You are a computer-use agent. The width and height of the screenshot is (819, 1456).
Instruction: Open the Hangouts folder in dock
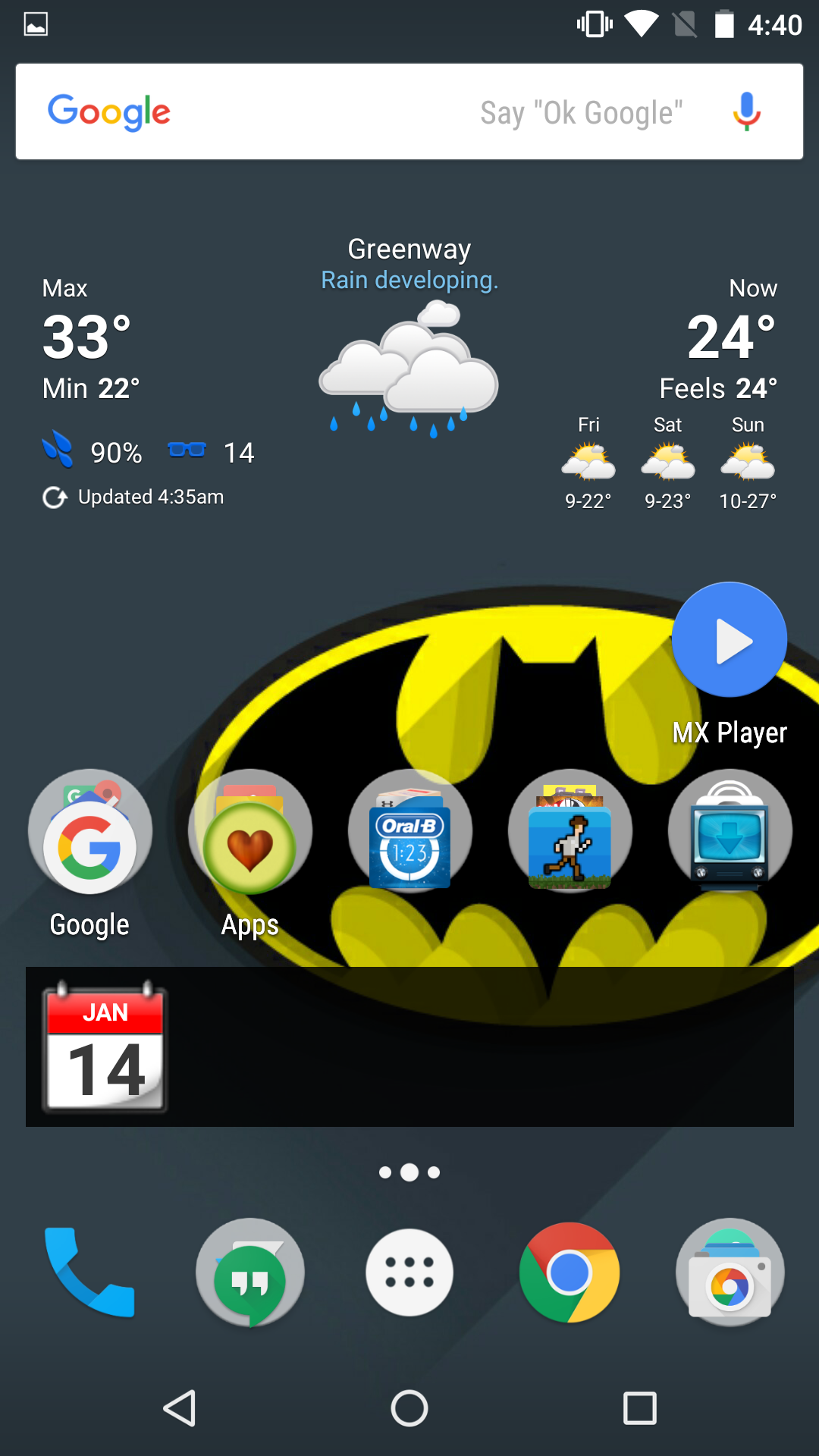tap(250, 1272)
